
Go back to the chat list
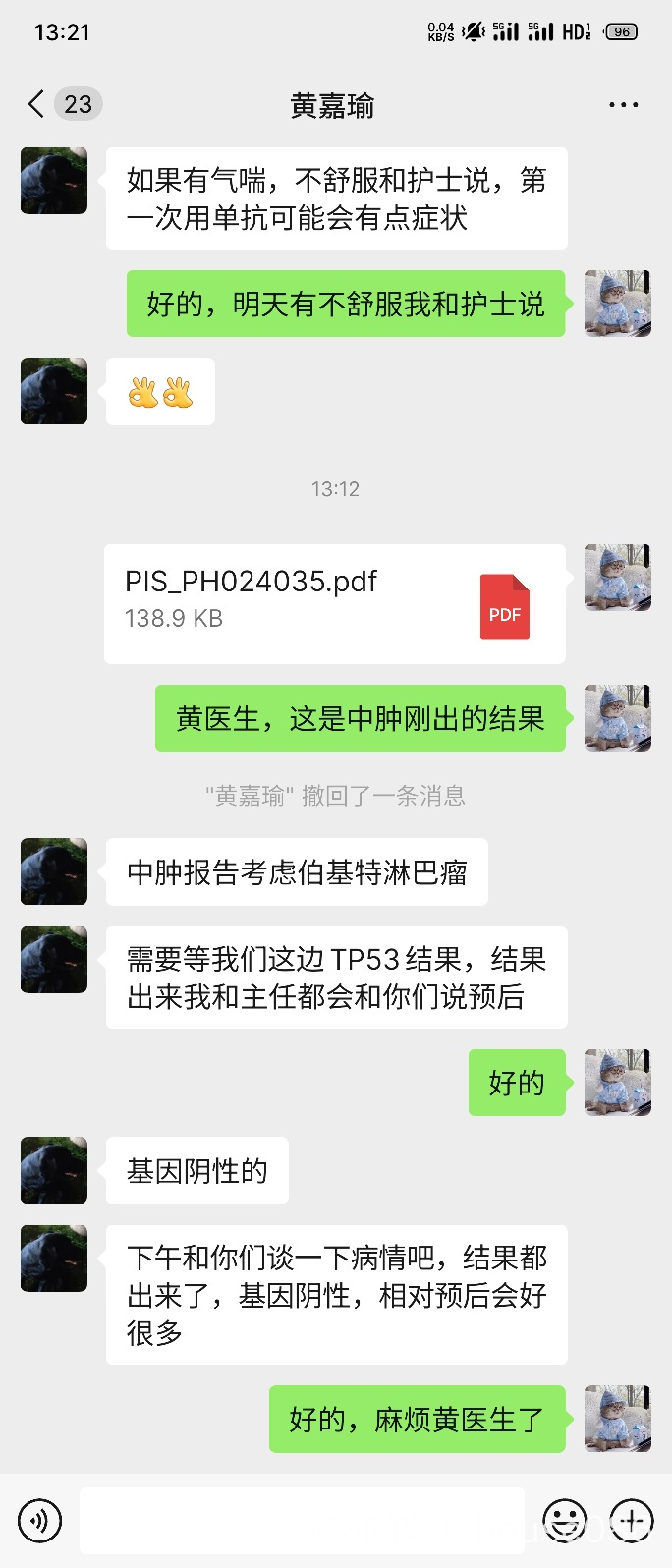37,104
